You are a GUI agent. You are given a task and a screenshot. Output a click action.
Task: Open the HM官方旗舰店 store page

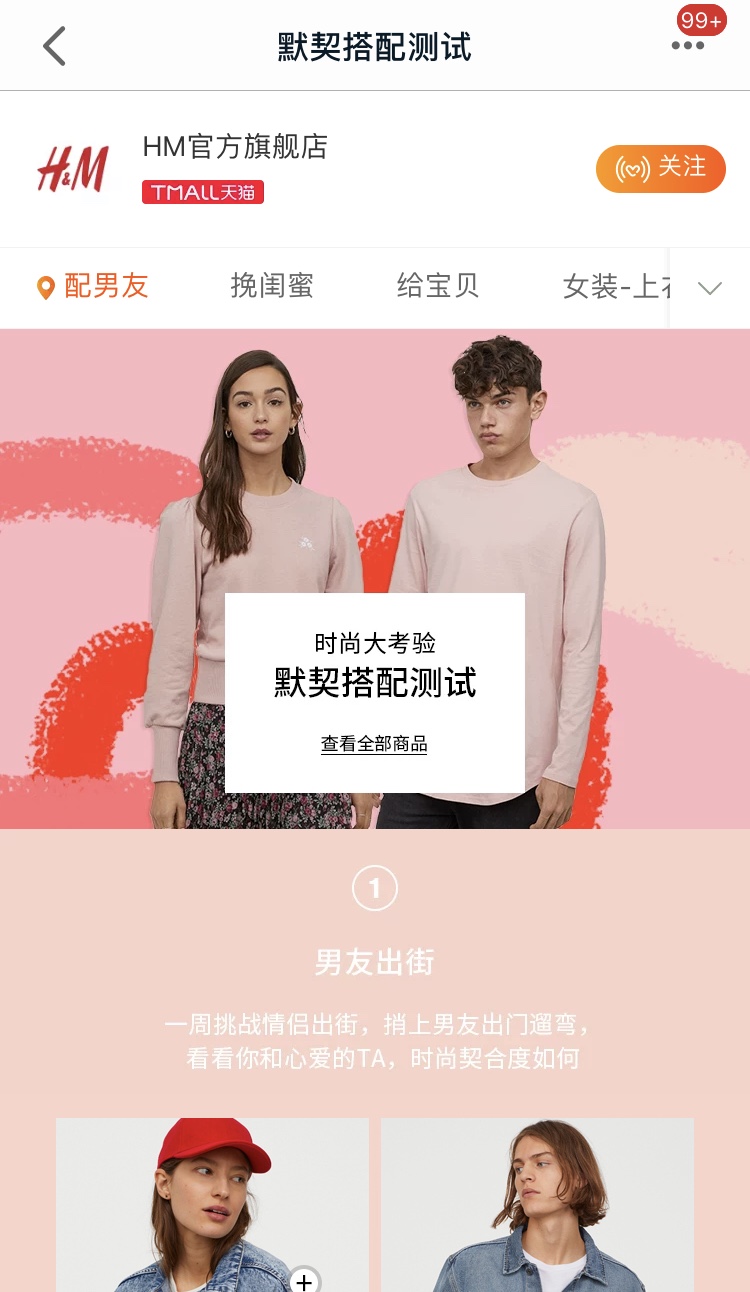234,147
